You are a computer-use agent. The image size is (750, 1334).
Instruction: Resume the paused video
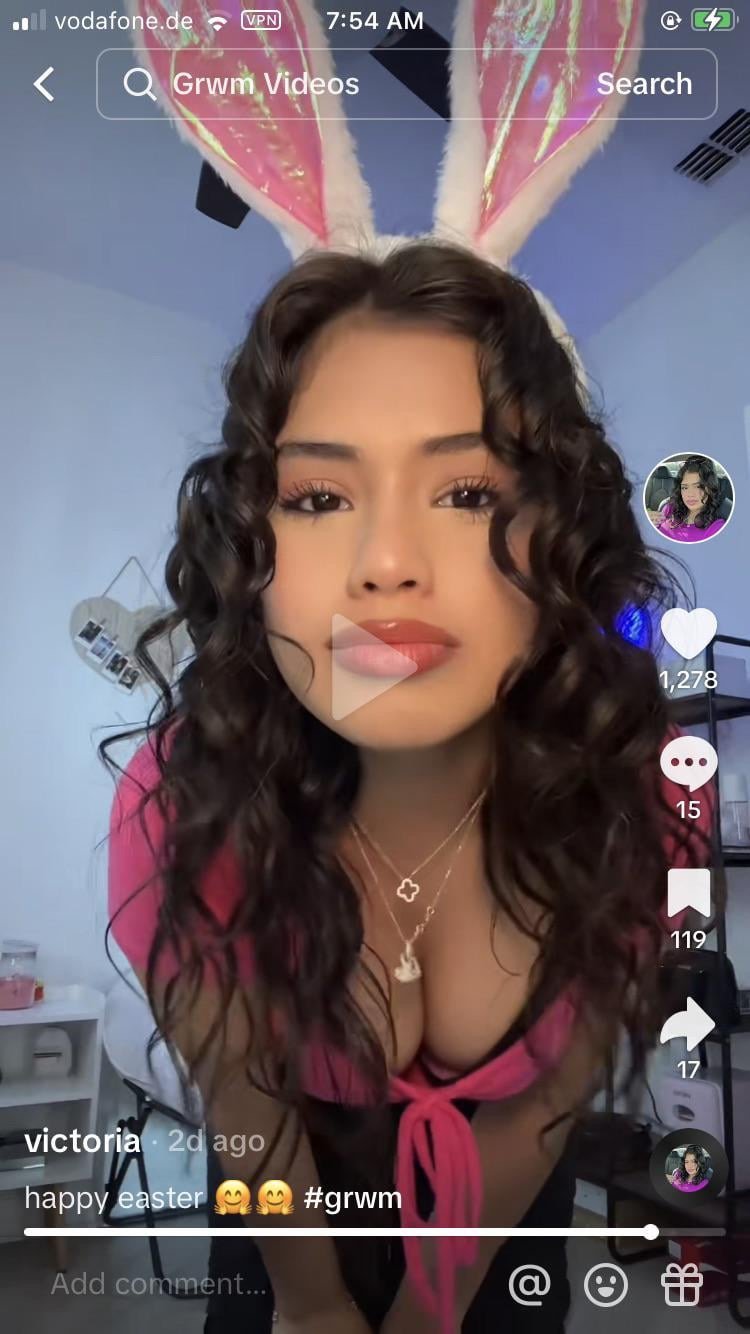tap(372, 667)
